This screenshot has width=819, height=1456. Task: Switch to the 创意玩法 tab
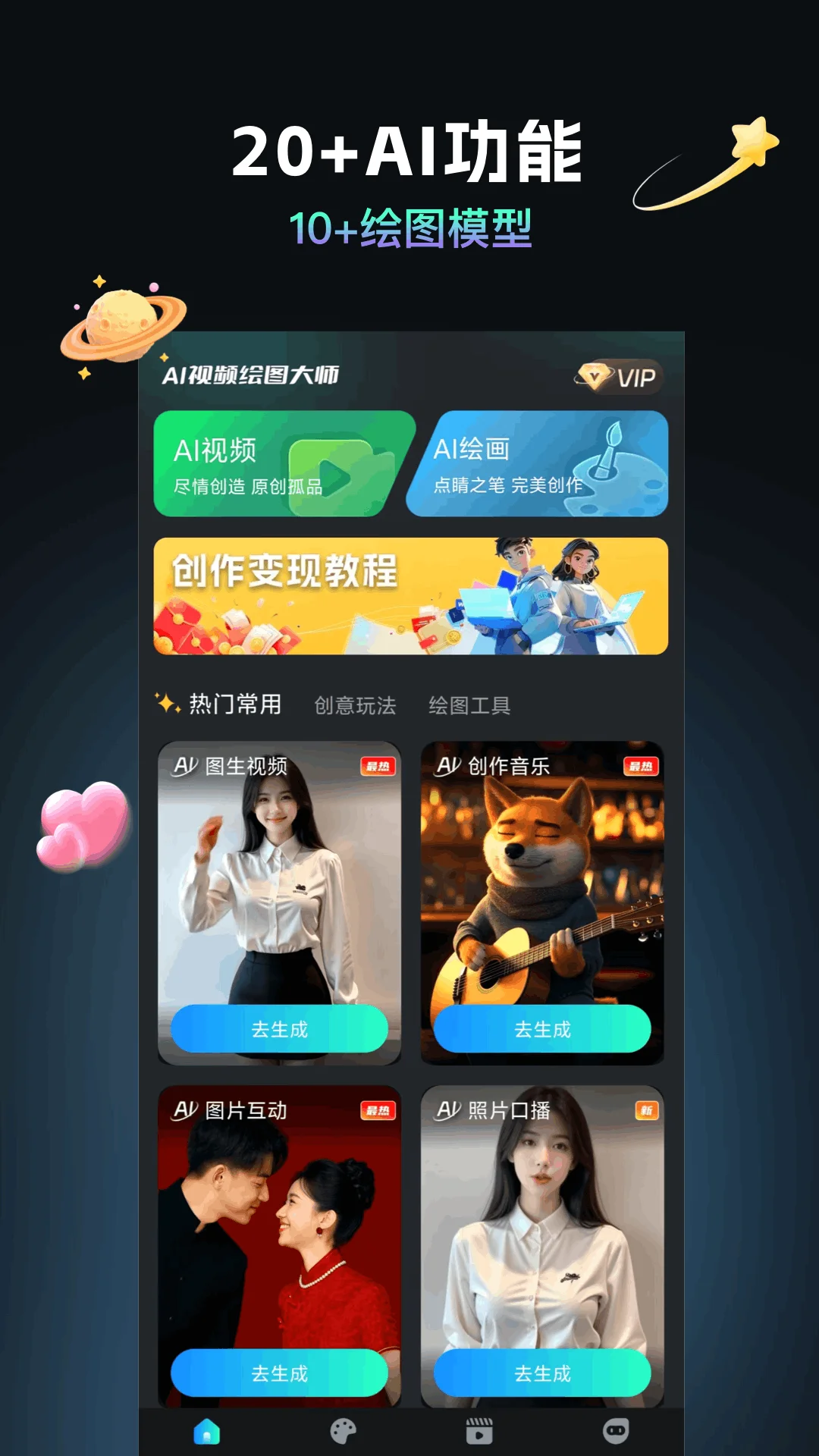coord(354,706)
